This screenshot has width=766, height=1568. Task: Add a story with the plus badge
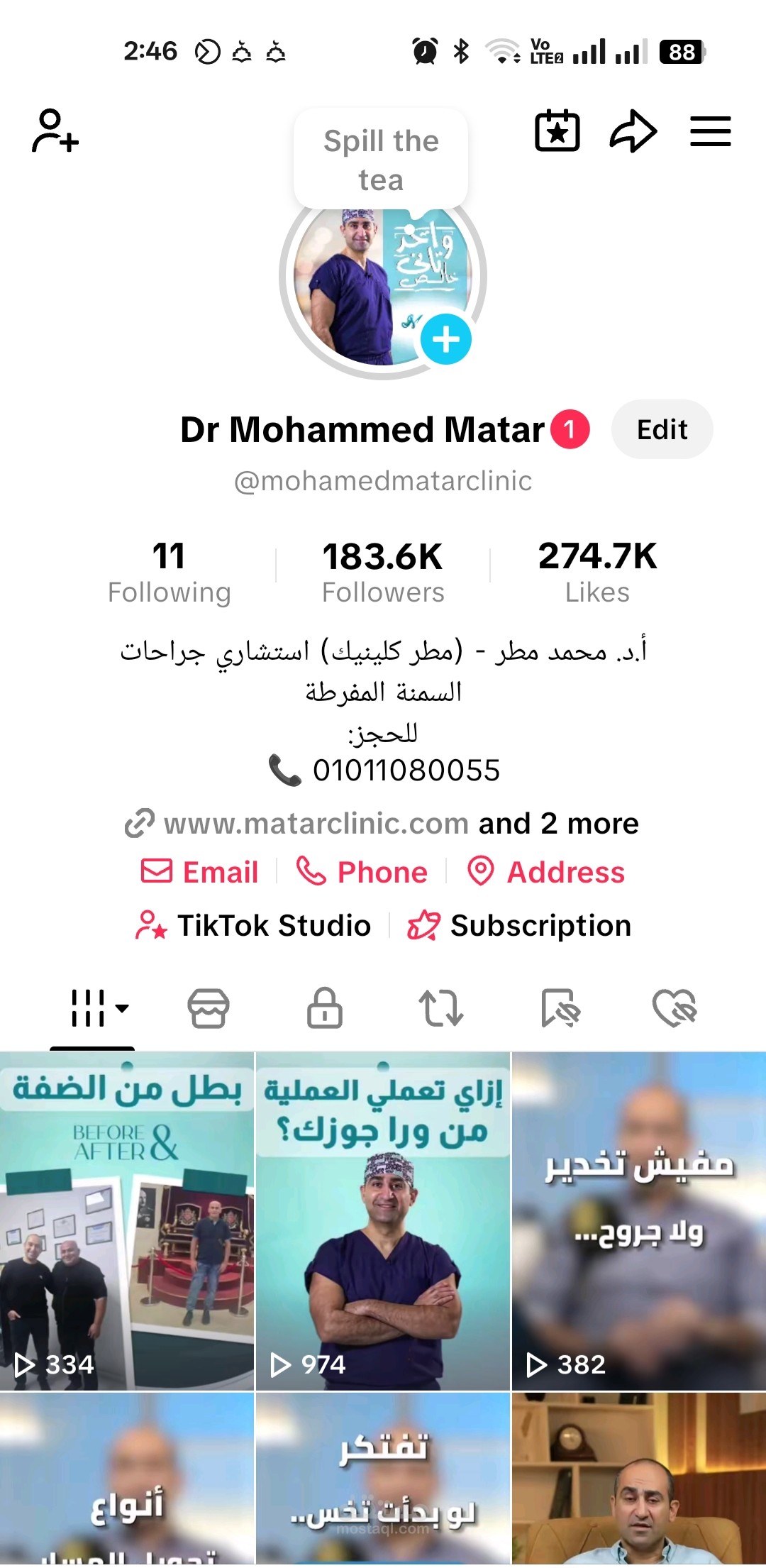click(x=445, y=339)
